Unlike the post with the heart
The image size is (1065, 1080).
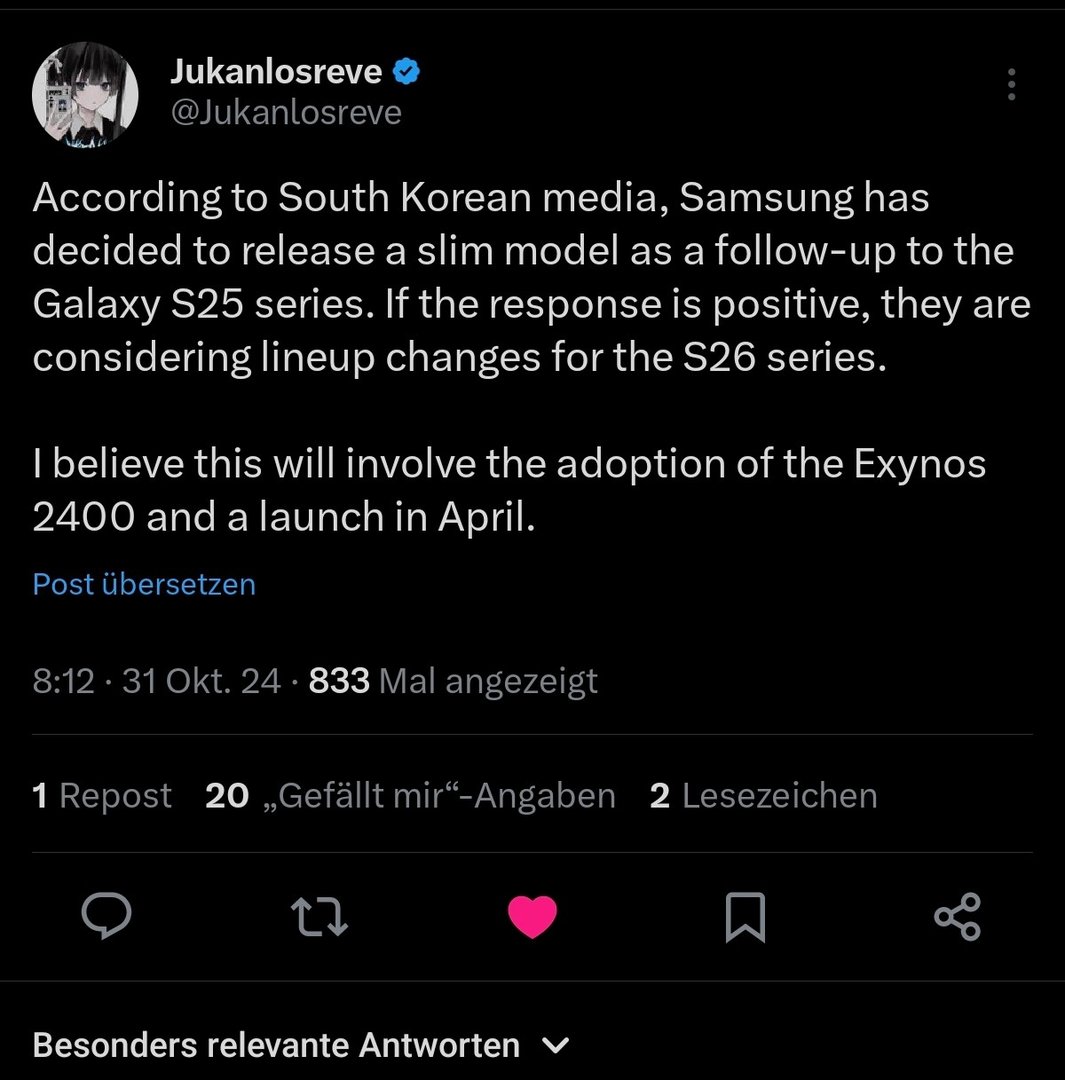(532, 916)
